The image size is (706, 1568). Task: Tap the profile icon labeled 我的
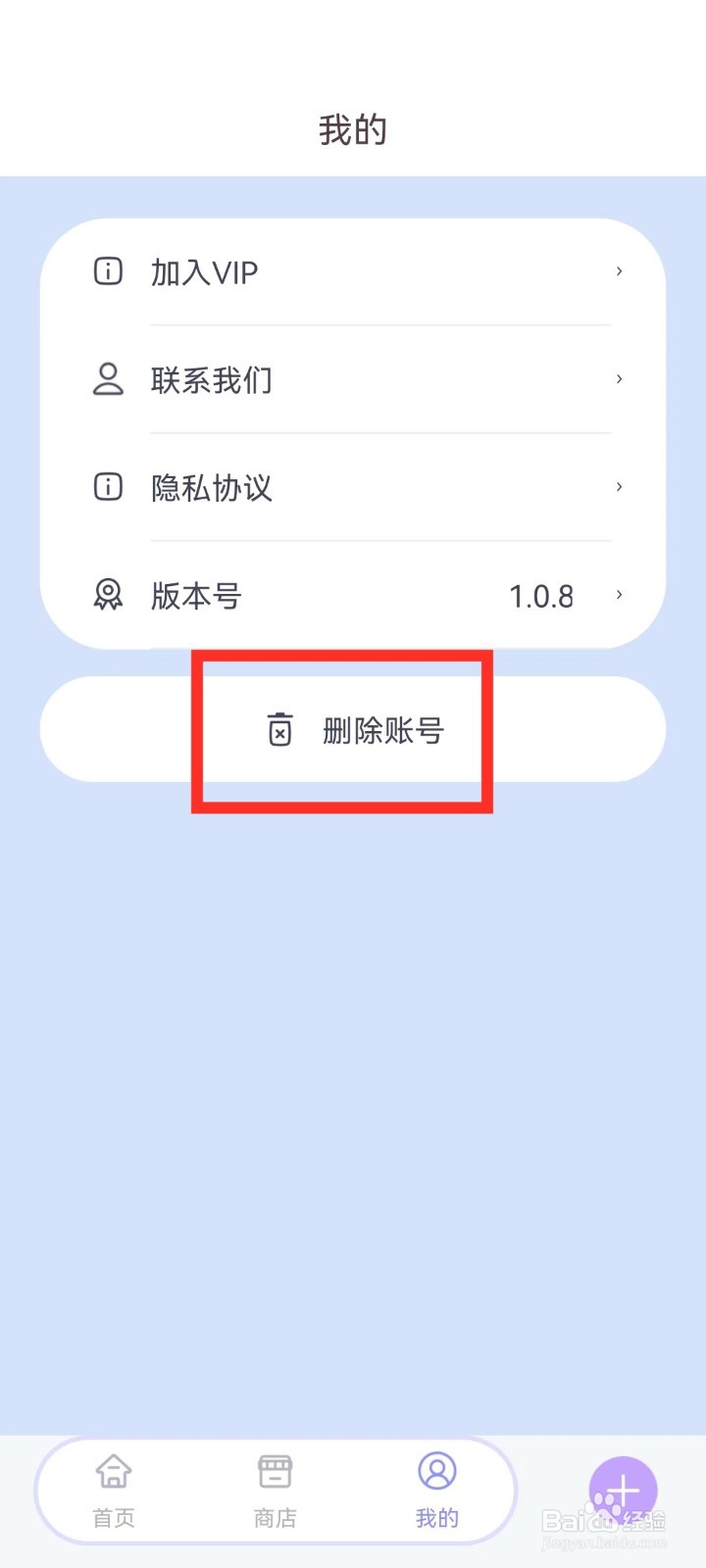tap(437, 1470)
